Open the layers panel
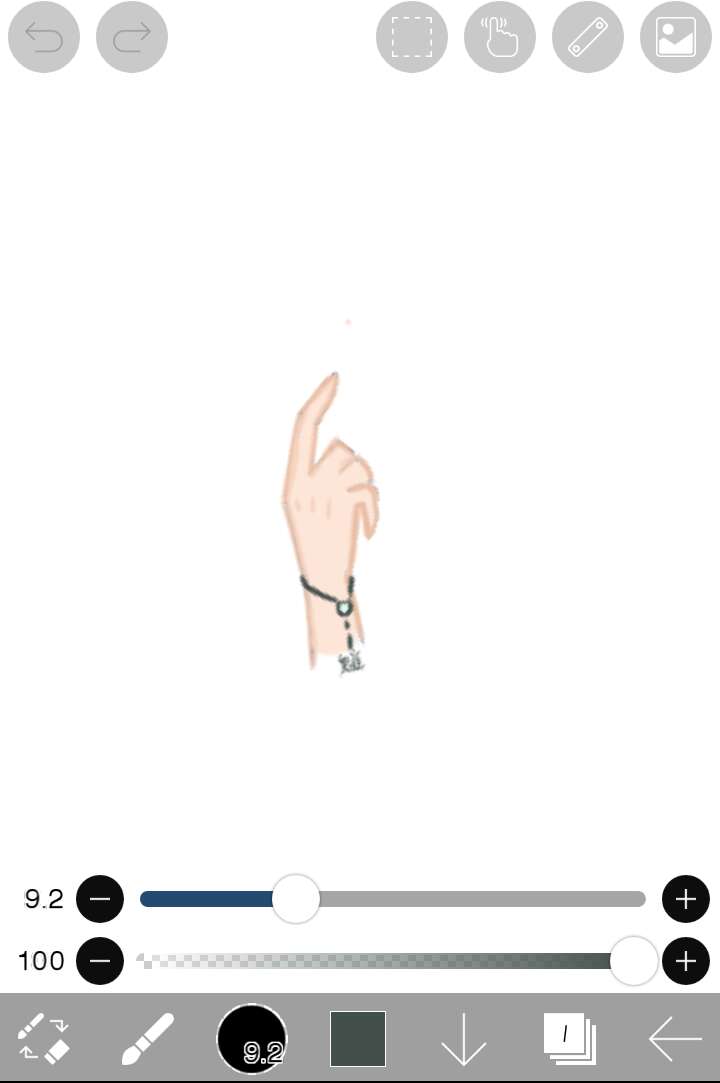The height and width of the screenshot is (1083, 720). click(x=568, y=1038)
